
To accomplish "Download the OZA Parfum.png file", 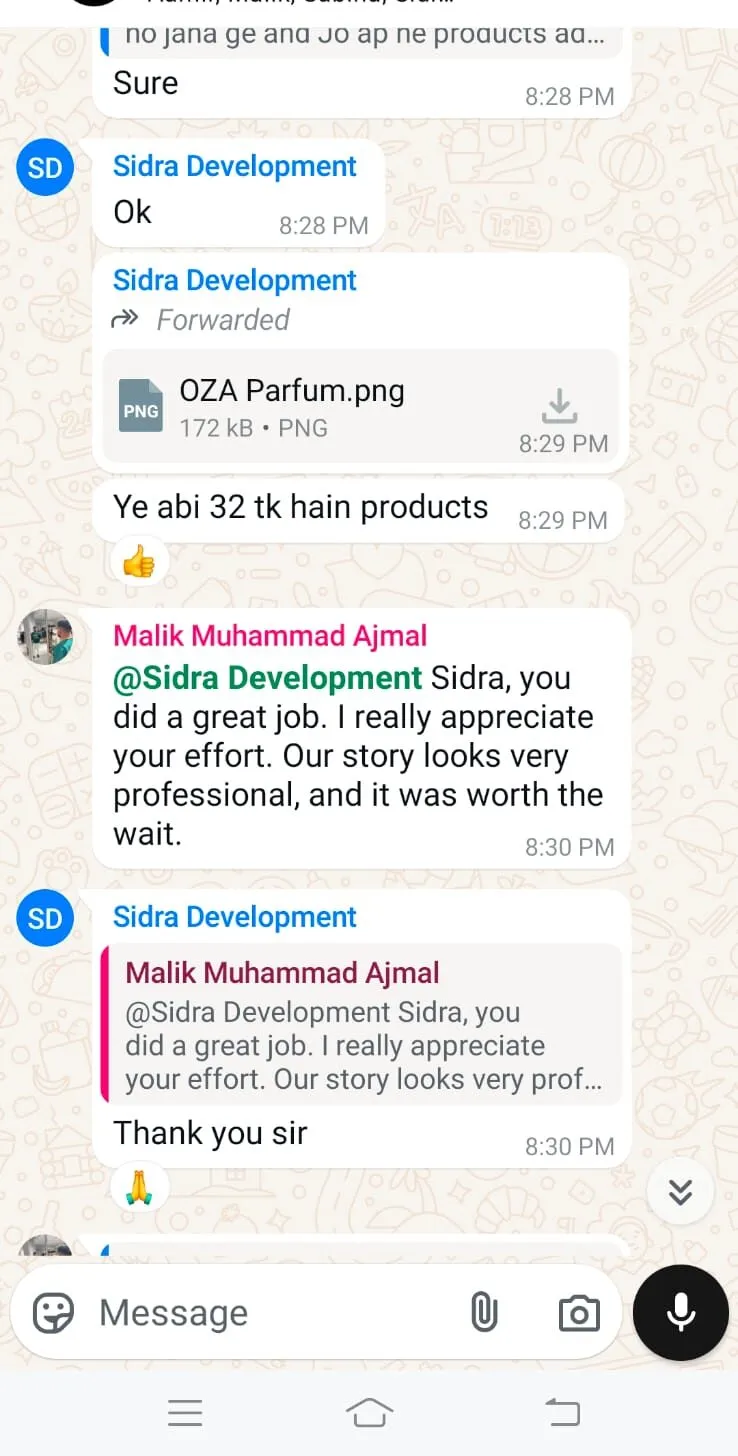I will (x=560, y=405).
